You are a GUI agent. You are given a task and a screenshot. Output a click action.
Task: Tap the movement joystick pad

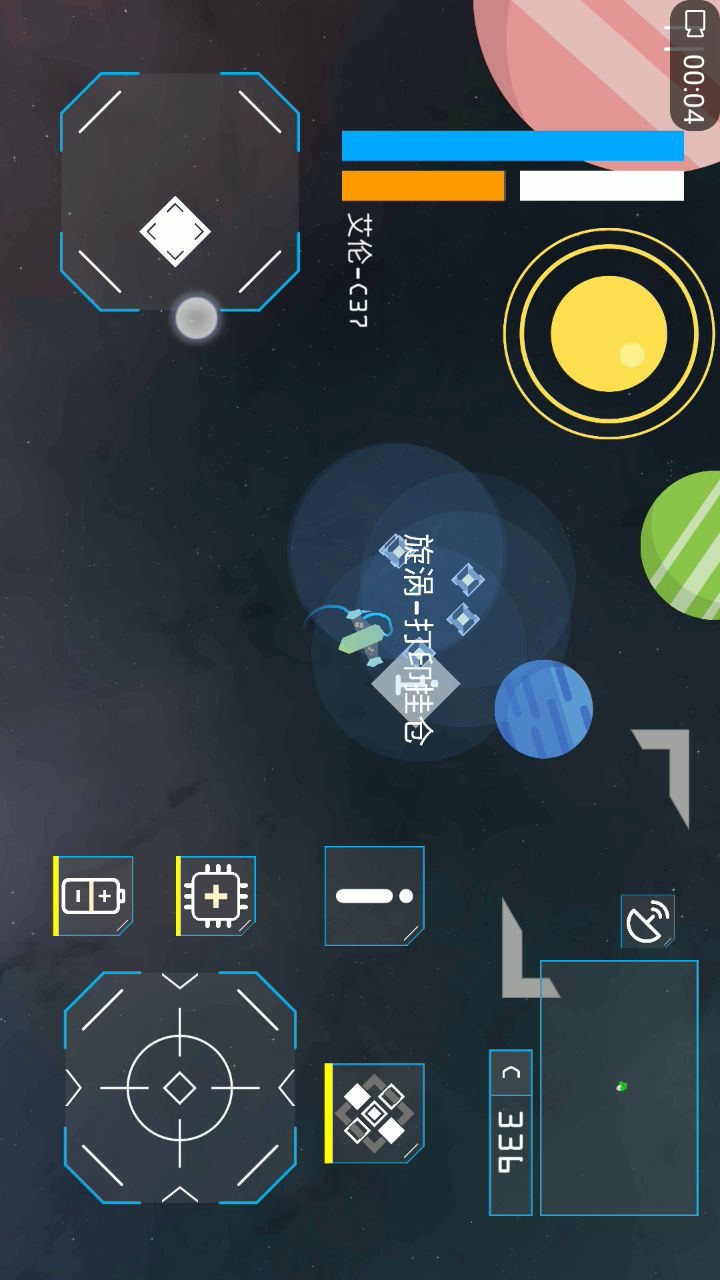point(178,192)
